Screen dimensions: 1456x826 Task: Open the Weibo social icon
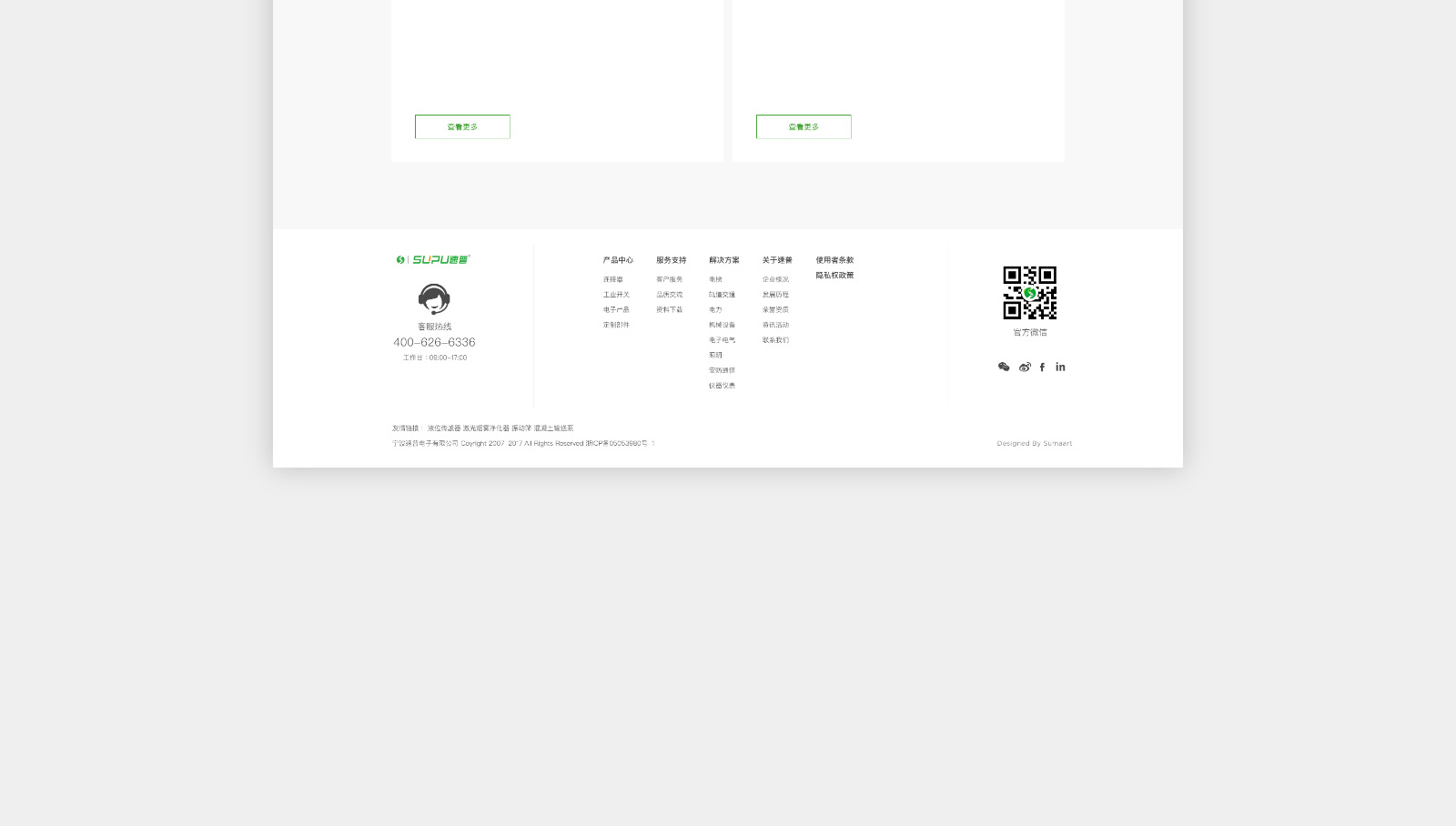point(1025,367)
